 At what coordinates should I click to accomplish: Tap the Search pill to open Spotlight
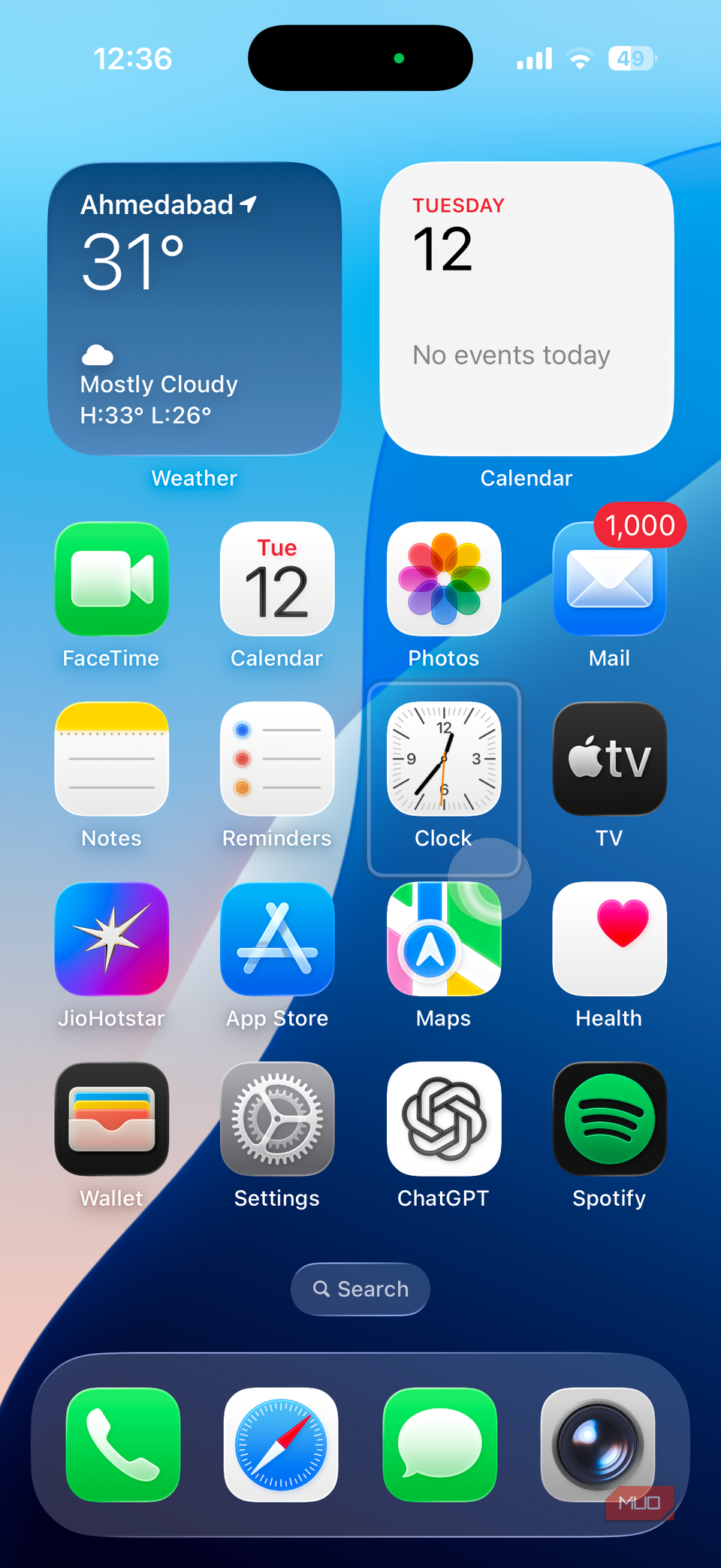(x=360, y=1289)
